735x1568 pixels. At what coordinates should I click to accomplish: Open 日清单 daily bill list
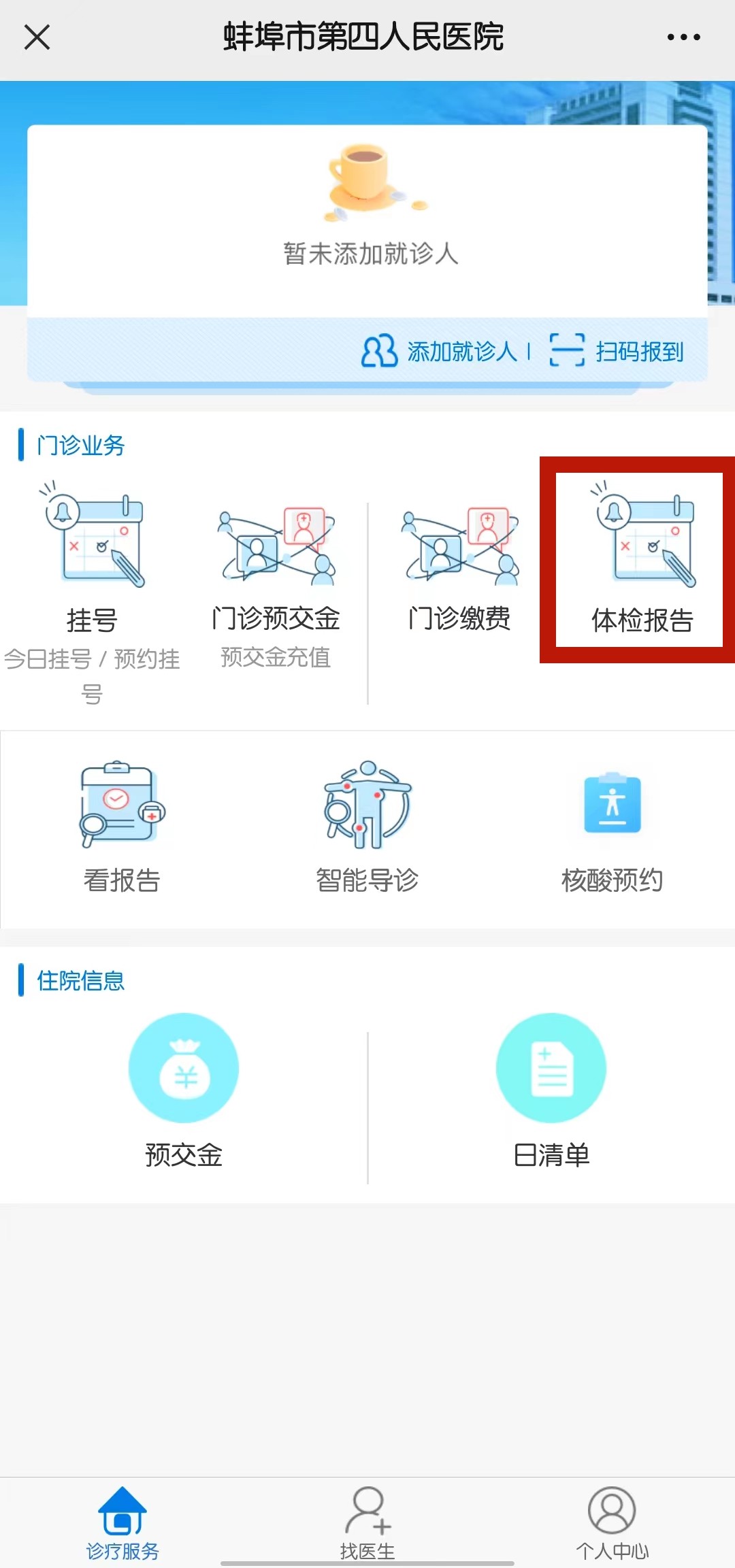click(x=551, y=1088)
